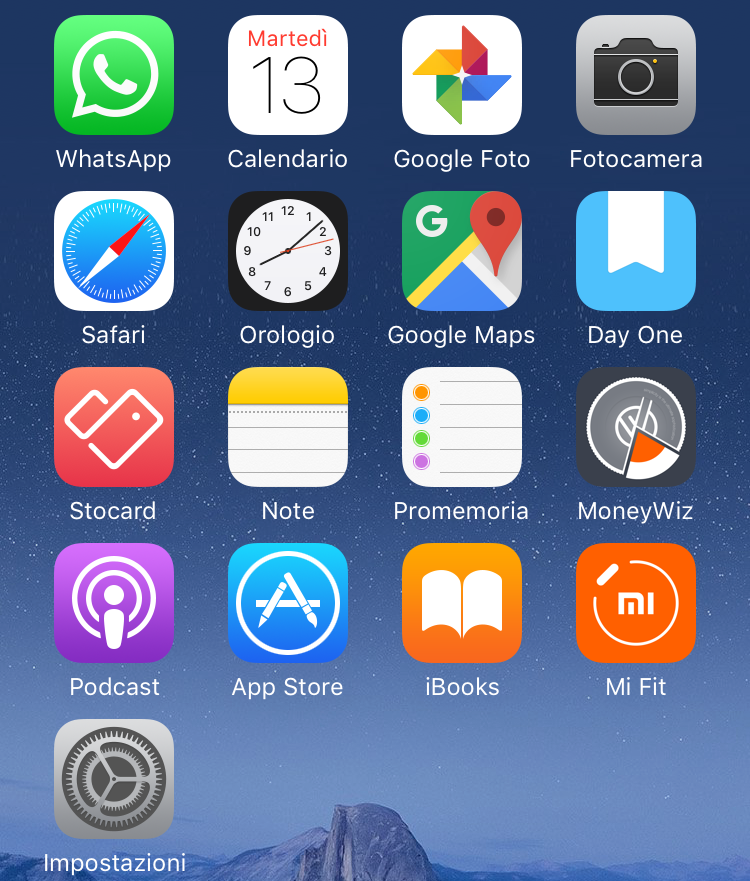Open WhatsApp
The height and width of the screenshot is (881, 750).
point(114,75)
